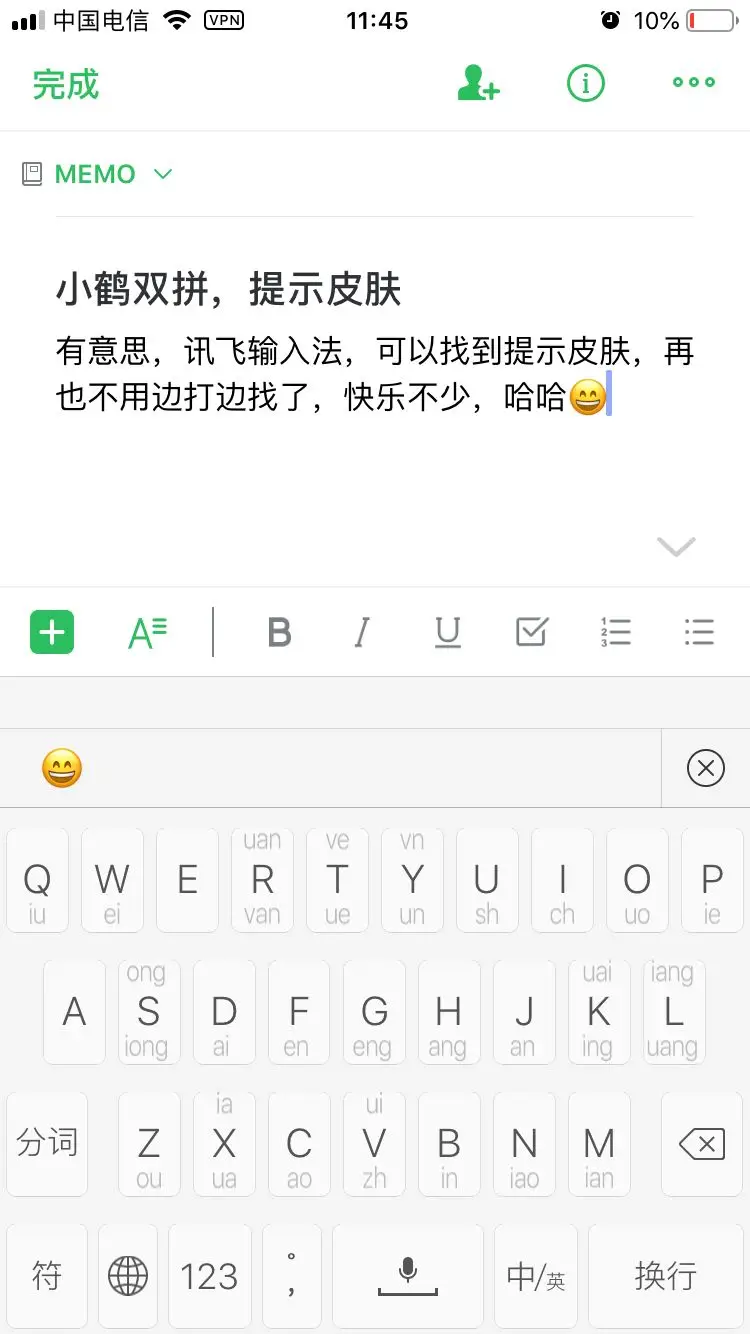Open the note info icon
Viewport: 750px width, 1334px height.
pyautogui.click(x=586, y=84)
